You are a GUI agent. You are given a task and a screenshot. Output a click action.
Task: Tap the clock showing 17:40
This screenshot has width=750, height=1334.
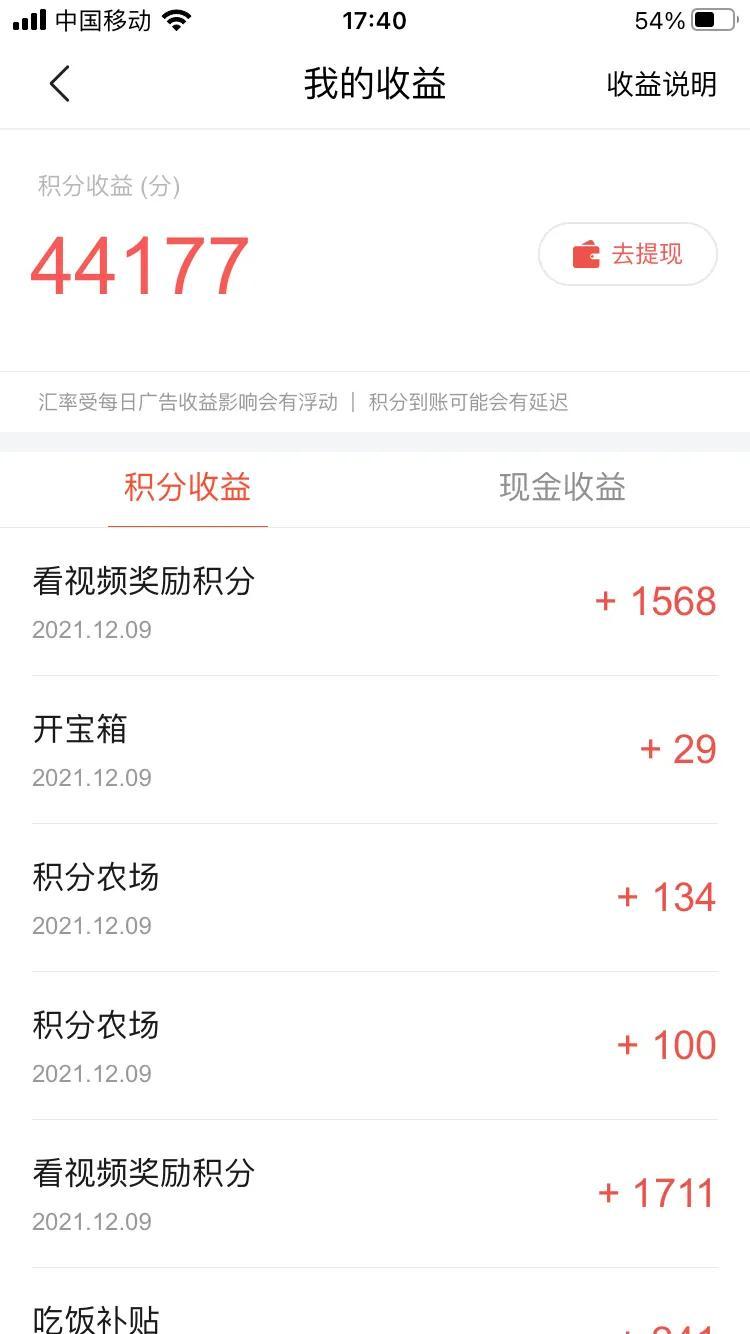(x=375, y=20)
